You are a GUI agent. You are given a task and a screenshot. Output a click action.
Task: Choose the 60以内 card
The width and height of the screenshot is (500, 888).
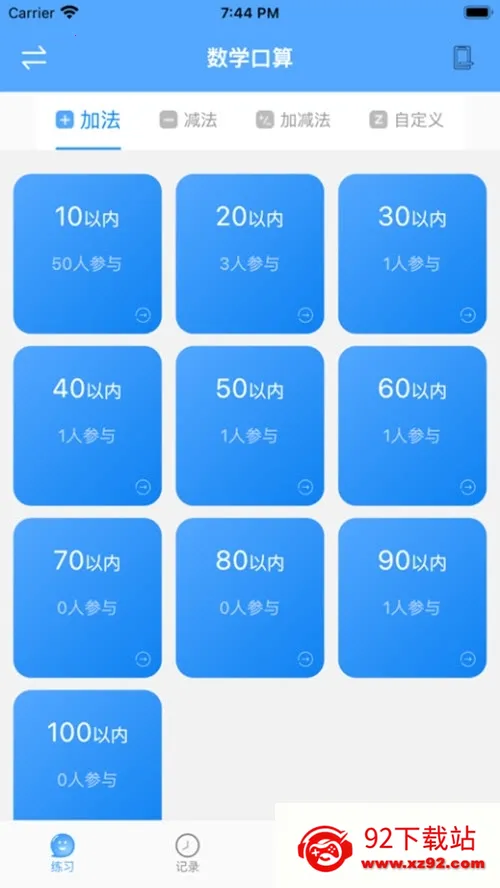coord(412,426)
